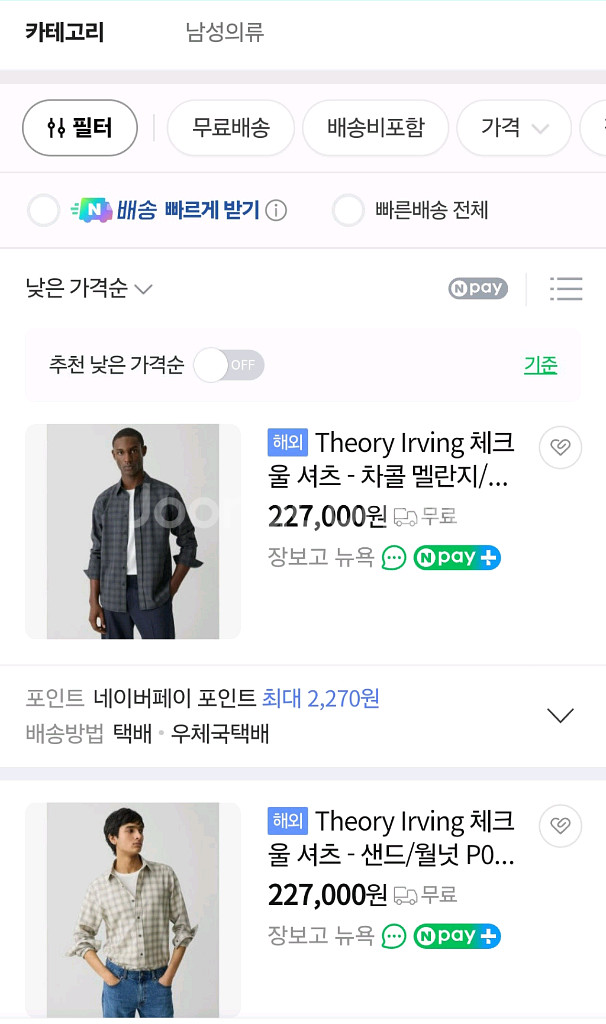This screenshot has width=606, height=1024.
Task: Open the 가격 price dropdown
Action: point(514,128)
